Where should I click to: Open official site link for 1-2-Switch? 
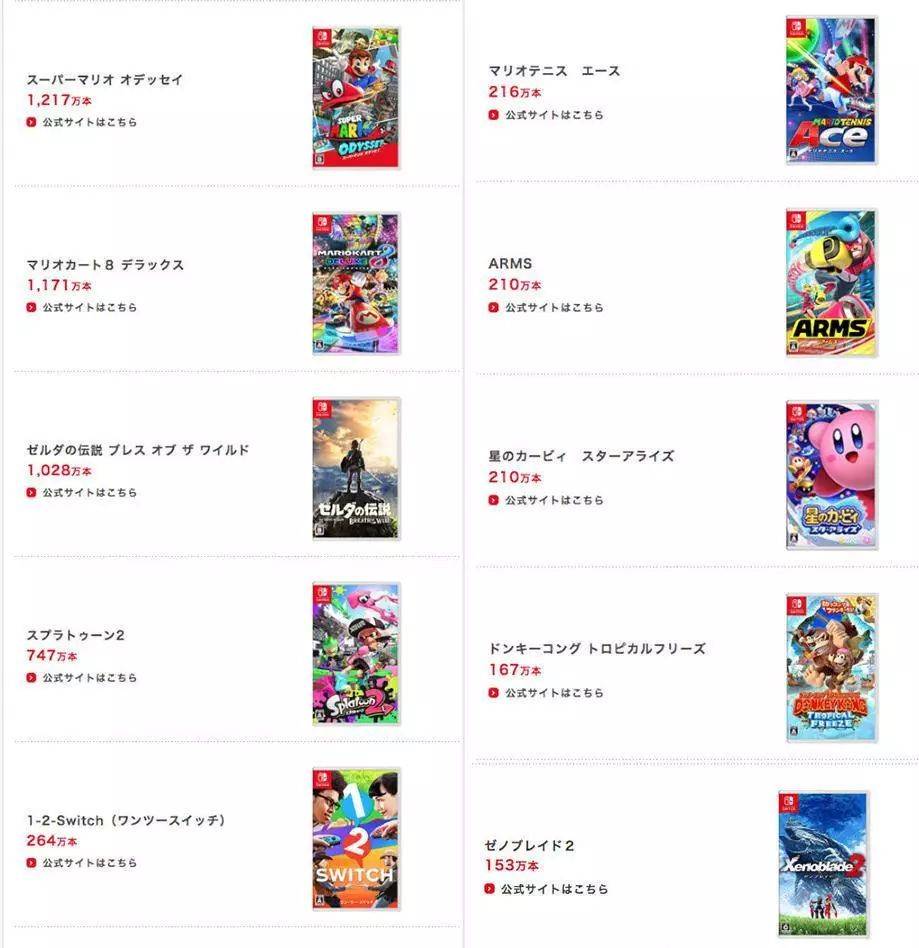pyautogui.click(x=88, y=862)
